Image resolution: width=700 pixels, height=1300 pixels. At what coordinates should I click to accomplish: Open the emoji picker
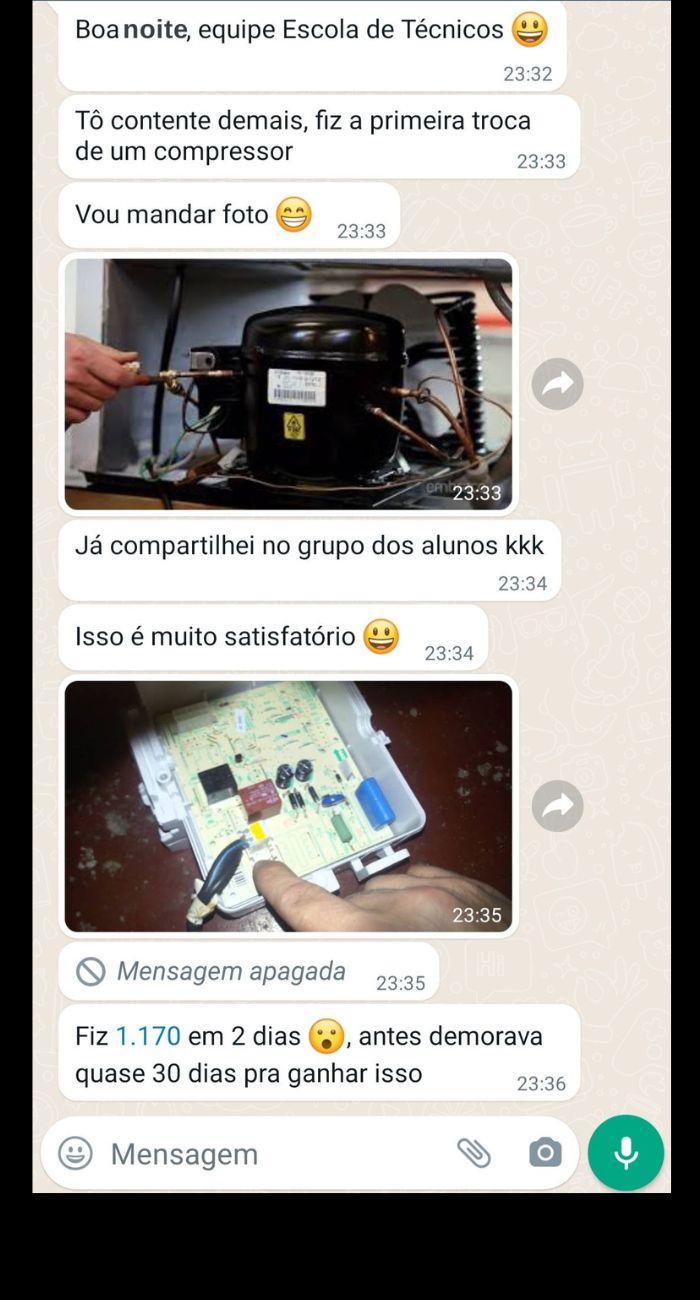coord(75,1153)
